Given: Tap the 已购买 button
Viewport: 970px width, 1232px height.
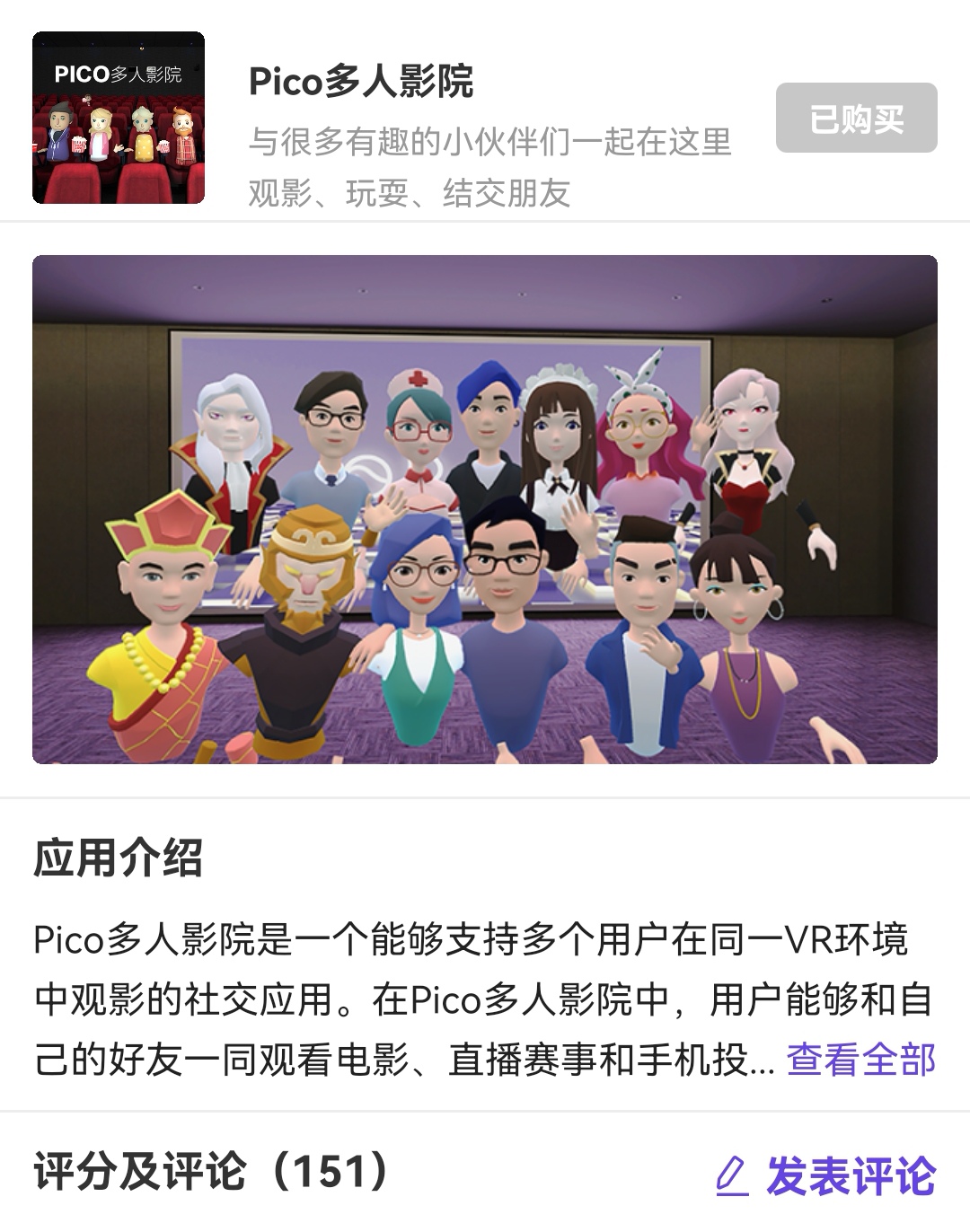Looking at the screenshot, I should coord(856,118).
